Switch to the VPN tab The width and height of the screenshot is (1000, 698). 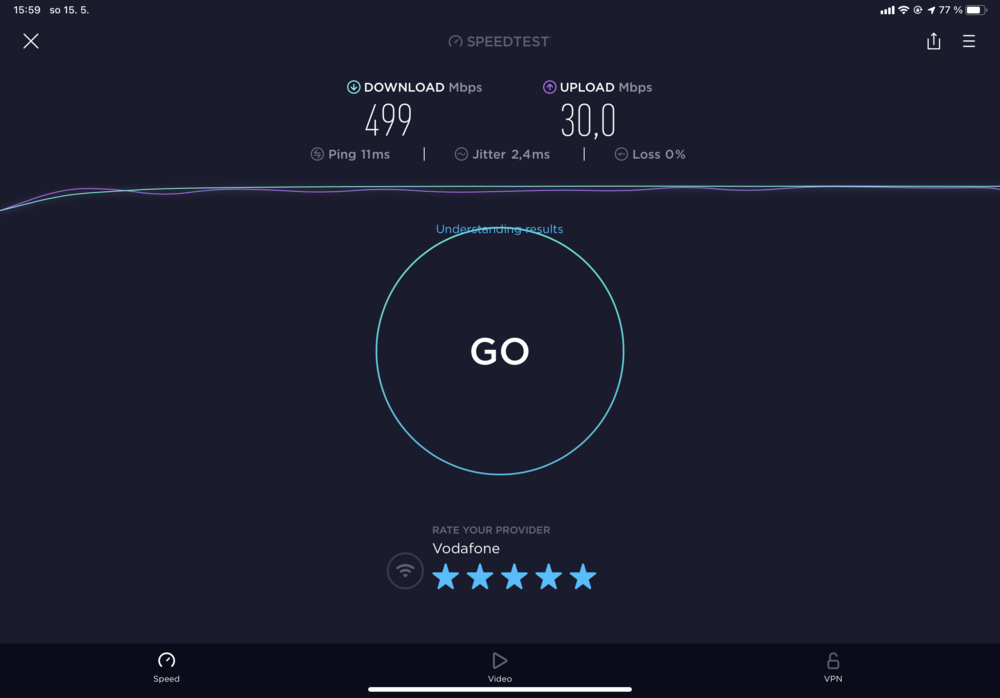(x=833, y=666)
